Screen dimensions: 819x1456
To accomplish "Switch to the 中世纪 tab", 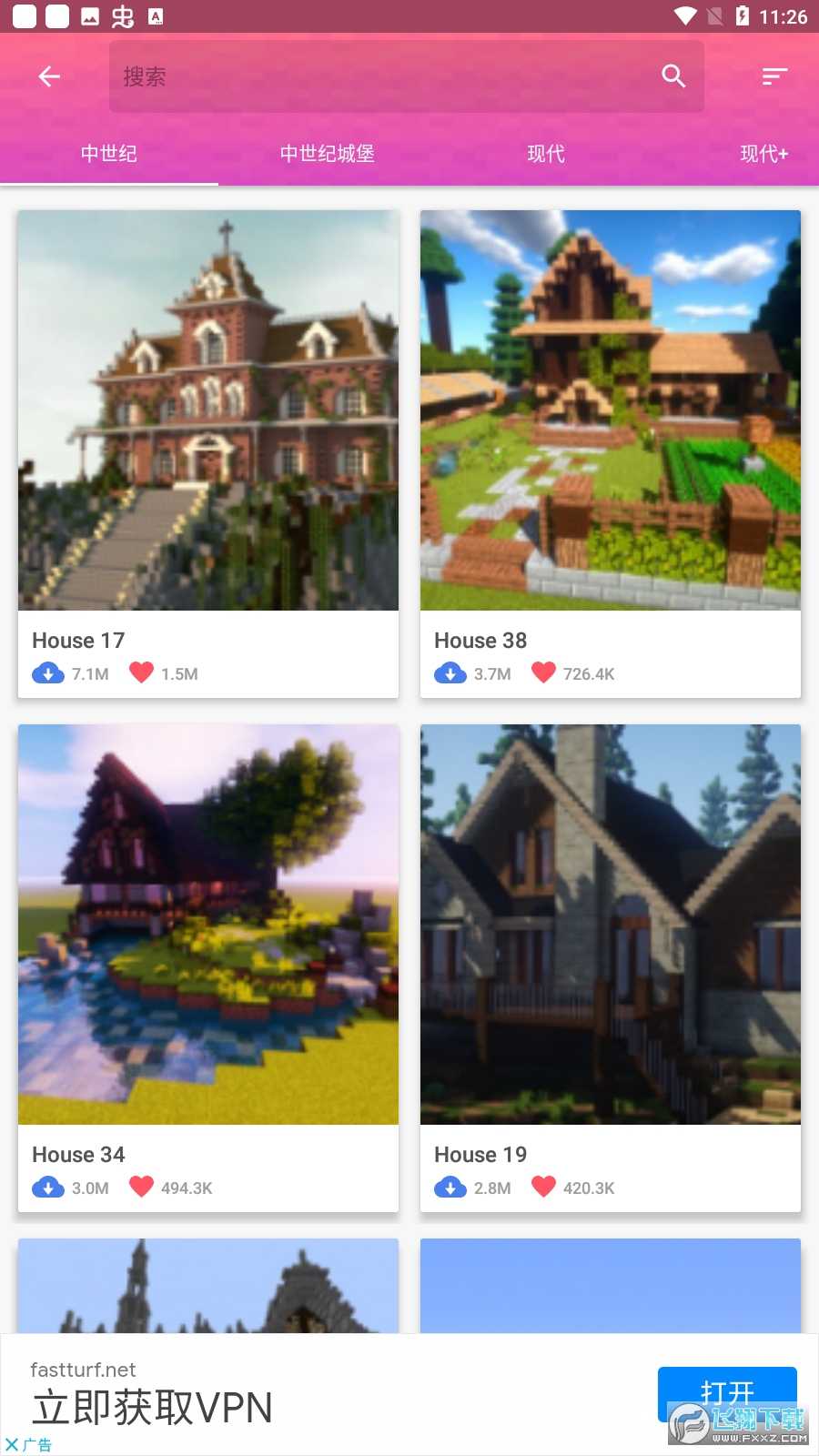I will point(109,154).
